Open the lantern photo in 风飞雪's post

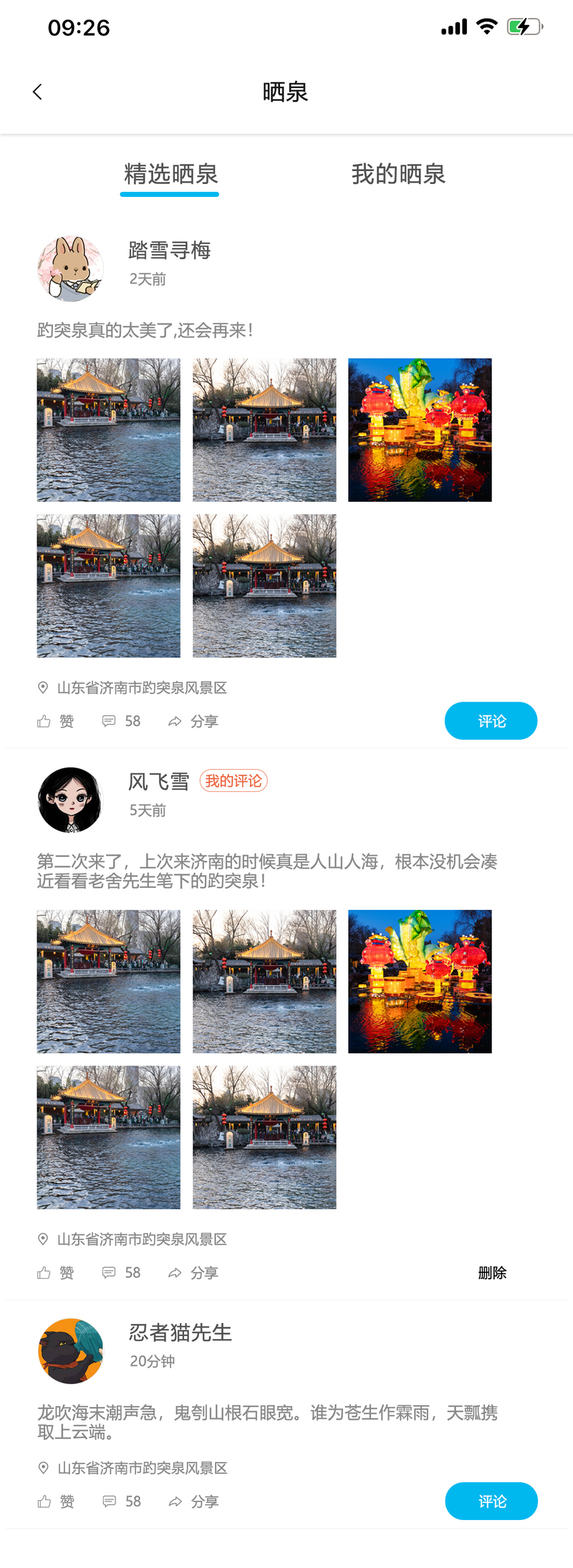pyautogui.click(x=420, y=981)
